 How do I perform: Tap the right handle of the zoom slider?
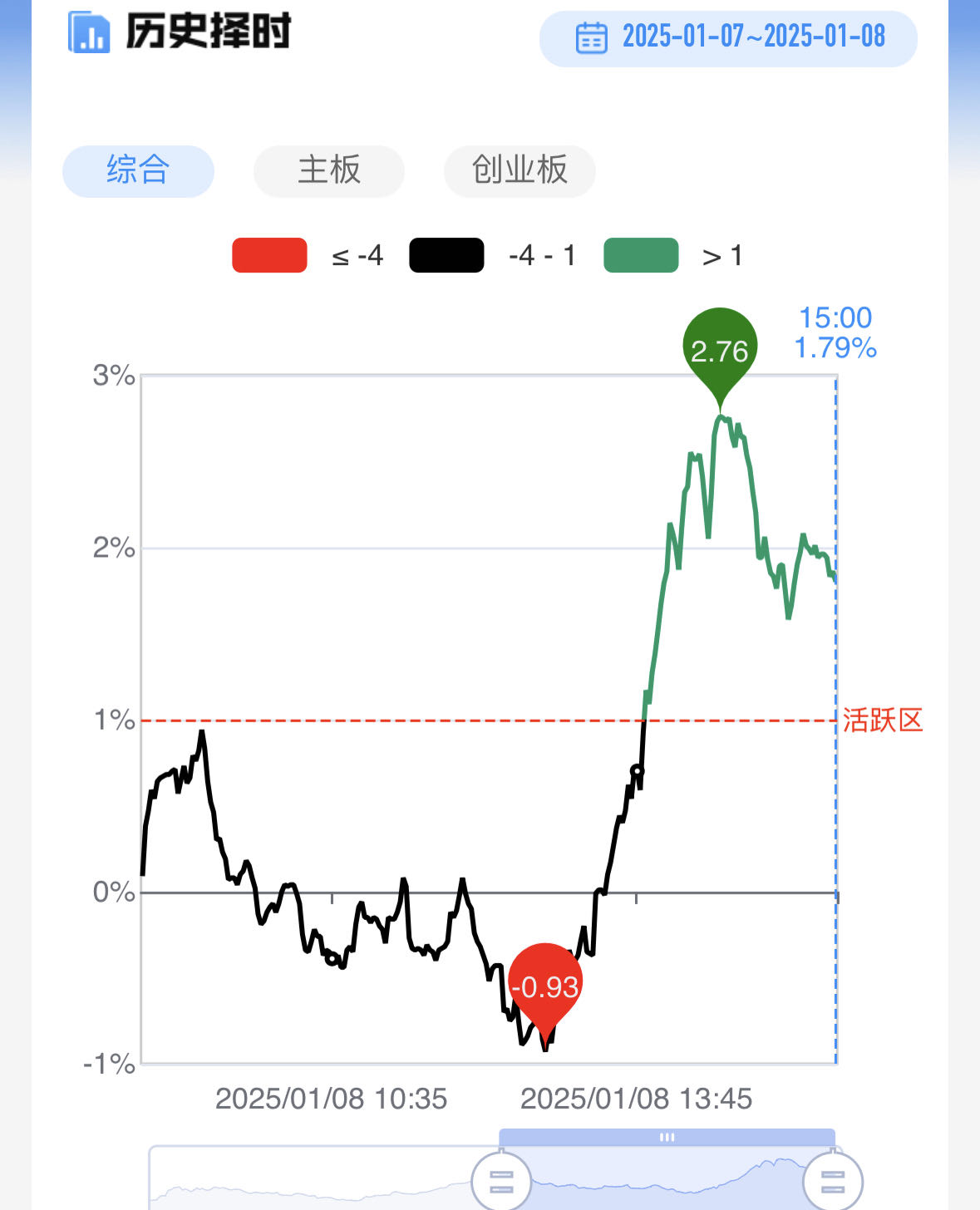click(x=832, y=1181)
